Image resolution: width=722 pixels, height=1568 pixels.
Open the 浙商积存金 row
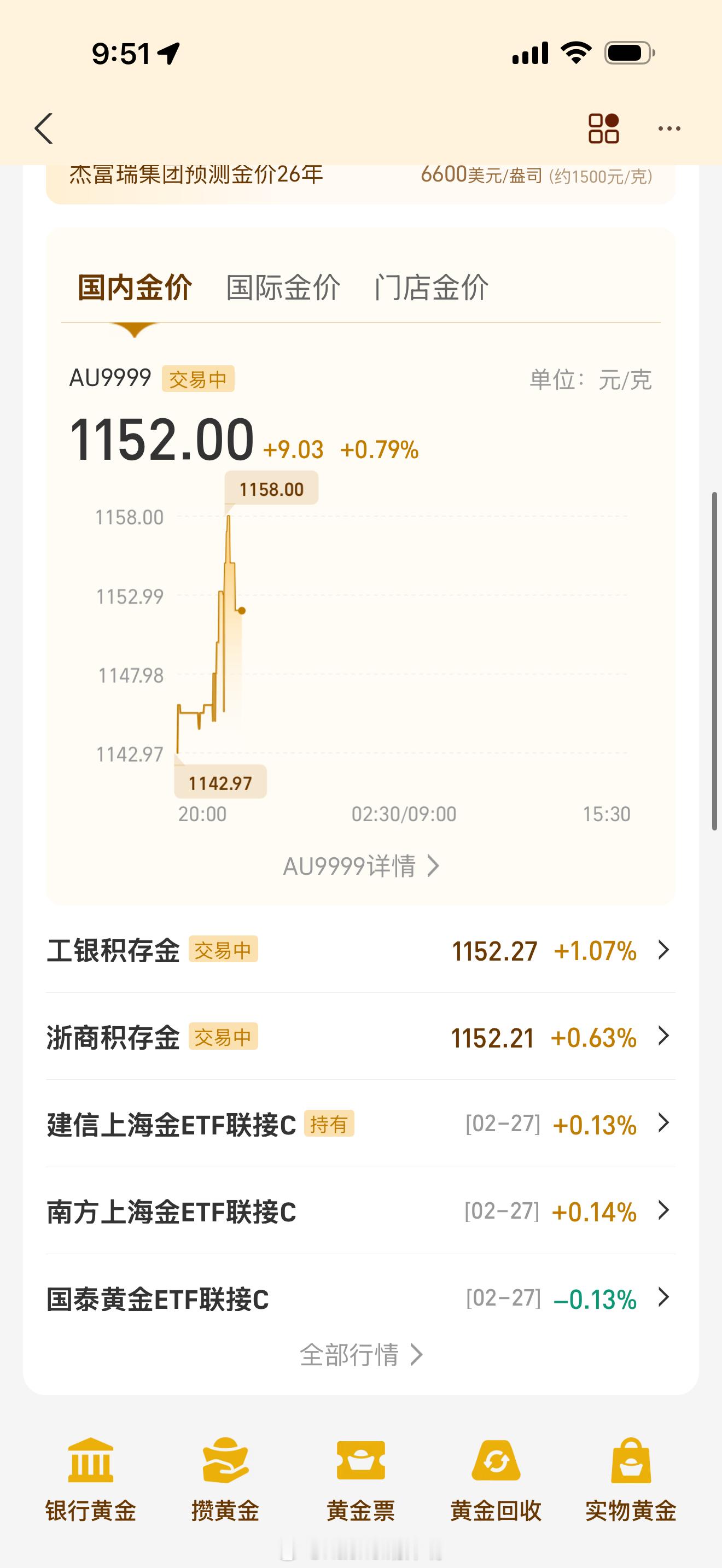pos(360,1037)
